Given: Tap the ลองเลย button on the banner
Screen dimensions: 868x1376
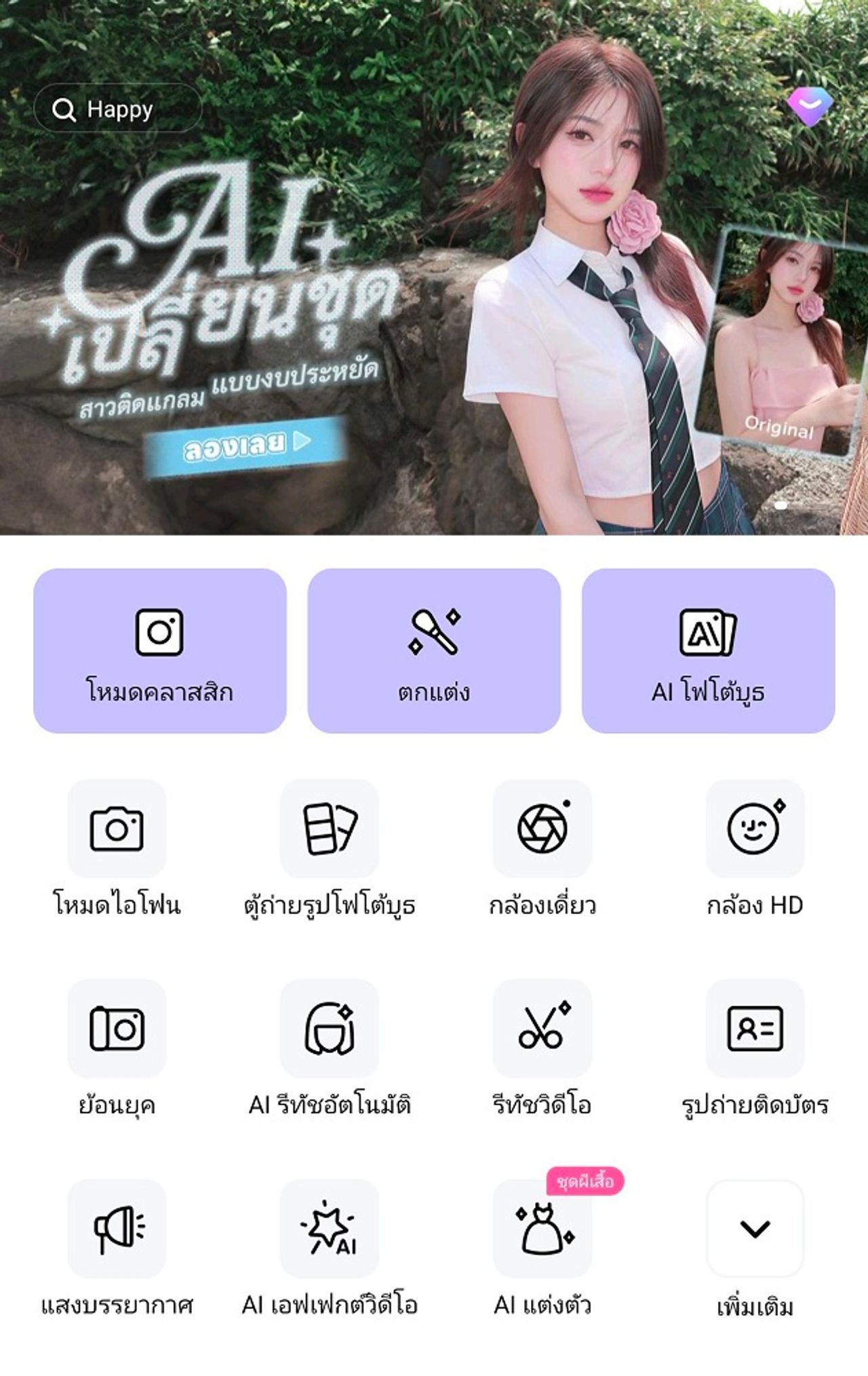Looking at the screenshot, I should (x=245, y=445).
